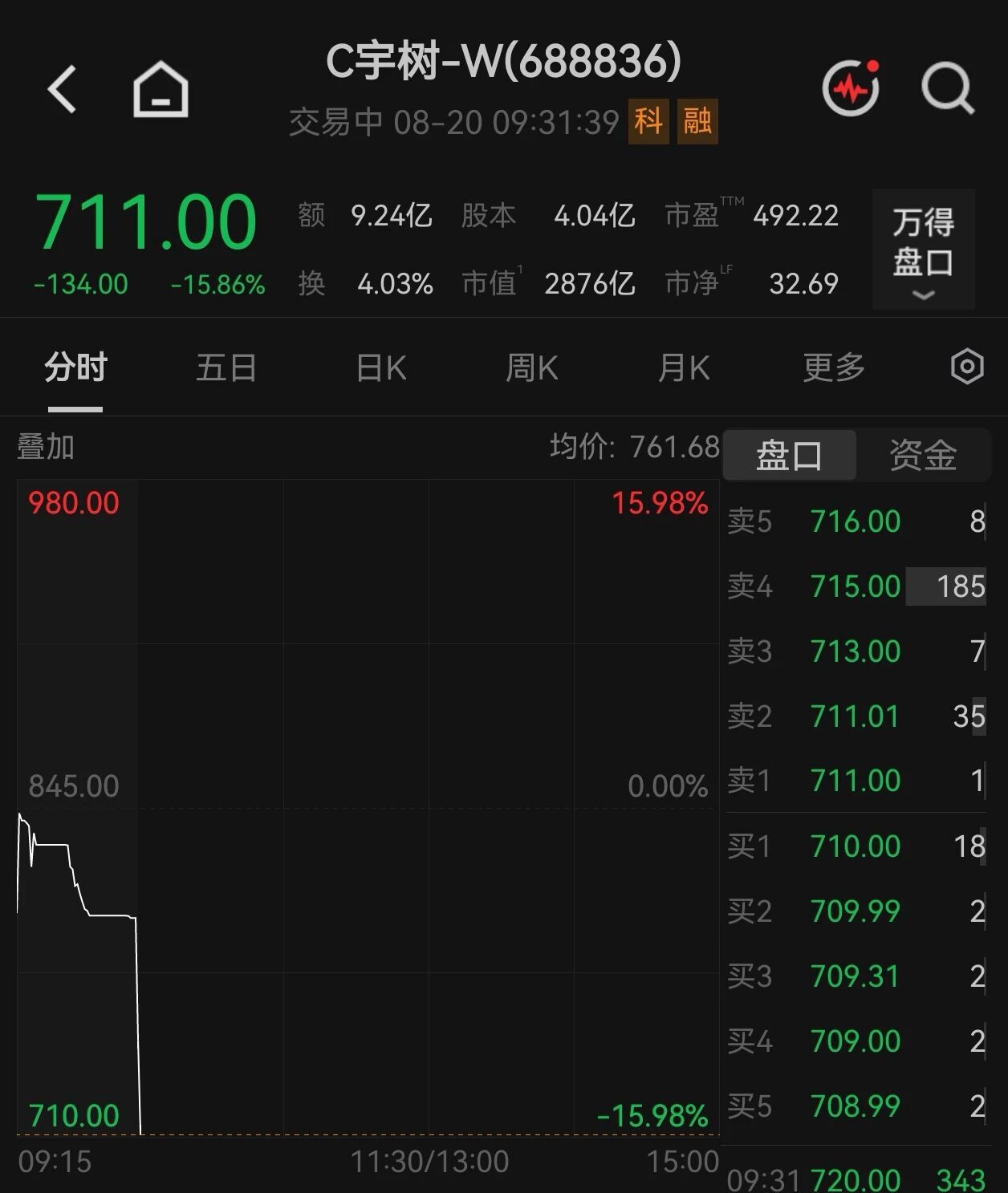
Task: Switch to the 五日 chart tab
Action: [226, 367]
